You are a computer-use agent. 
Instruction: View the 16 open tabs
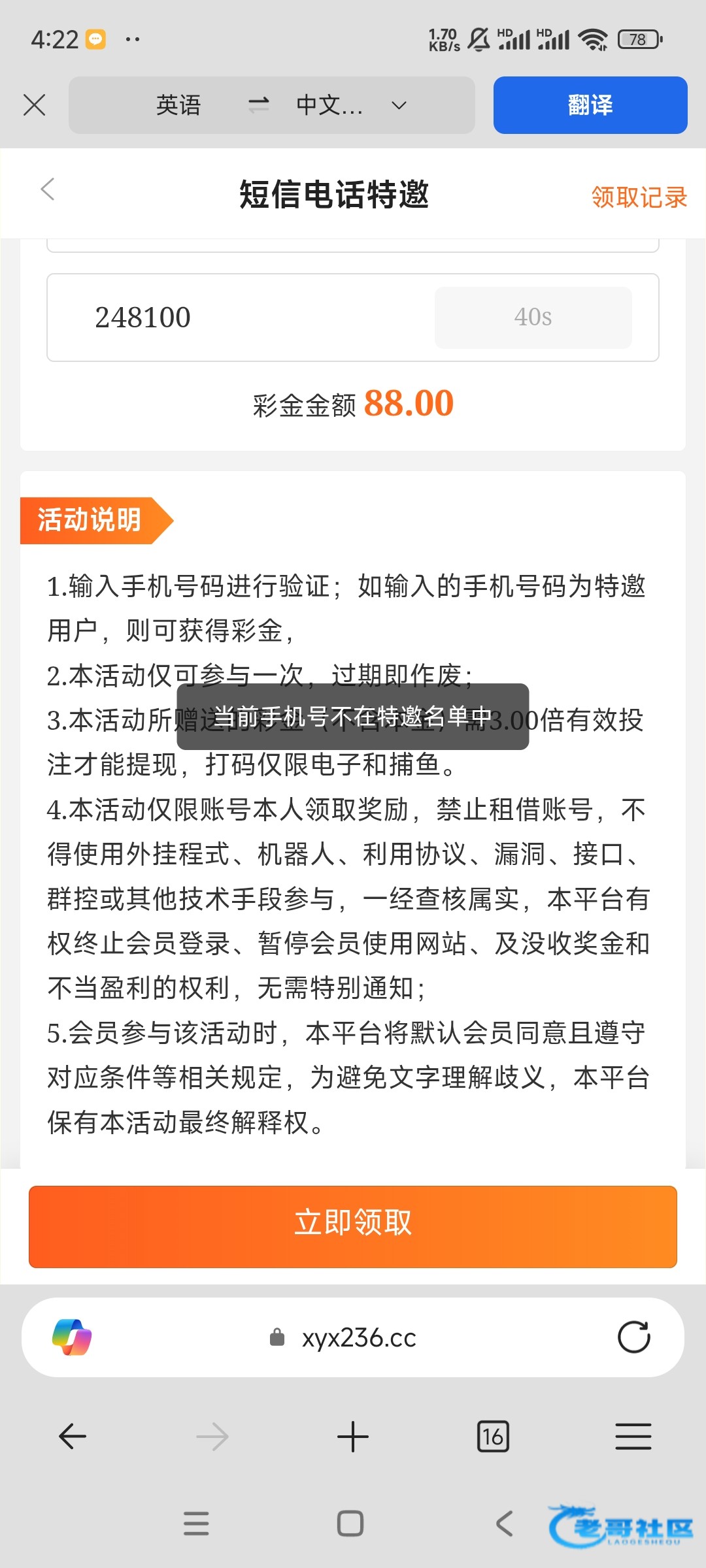pos(493,1436)
